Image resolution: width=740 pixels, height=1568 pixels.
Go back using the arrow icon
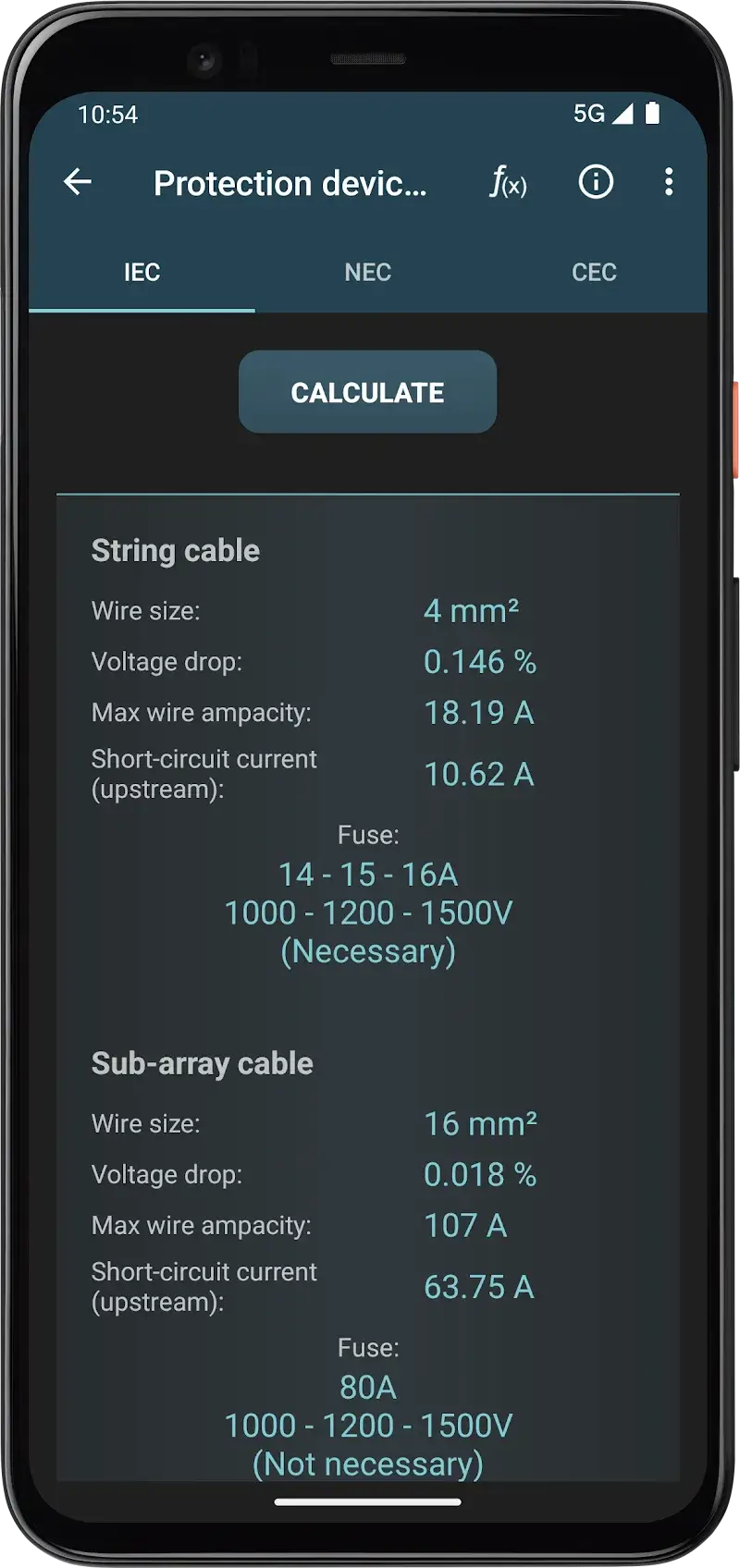click(x=78, y=182)
